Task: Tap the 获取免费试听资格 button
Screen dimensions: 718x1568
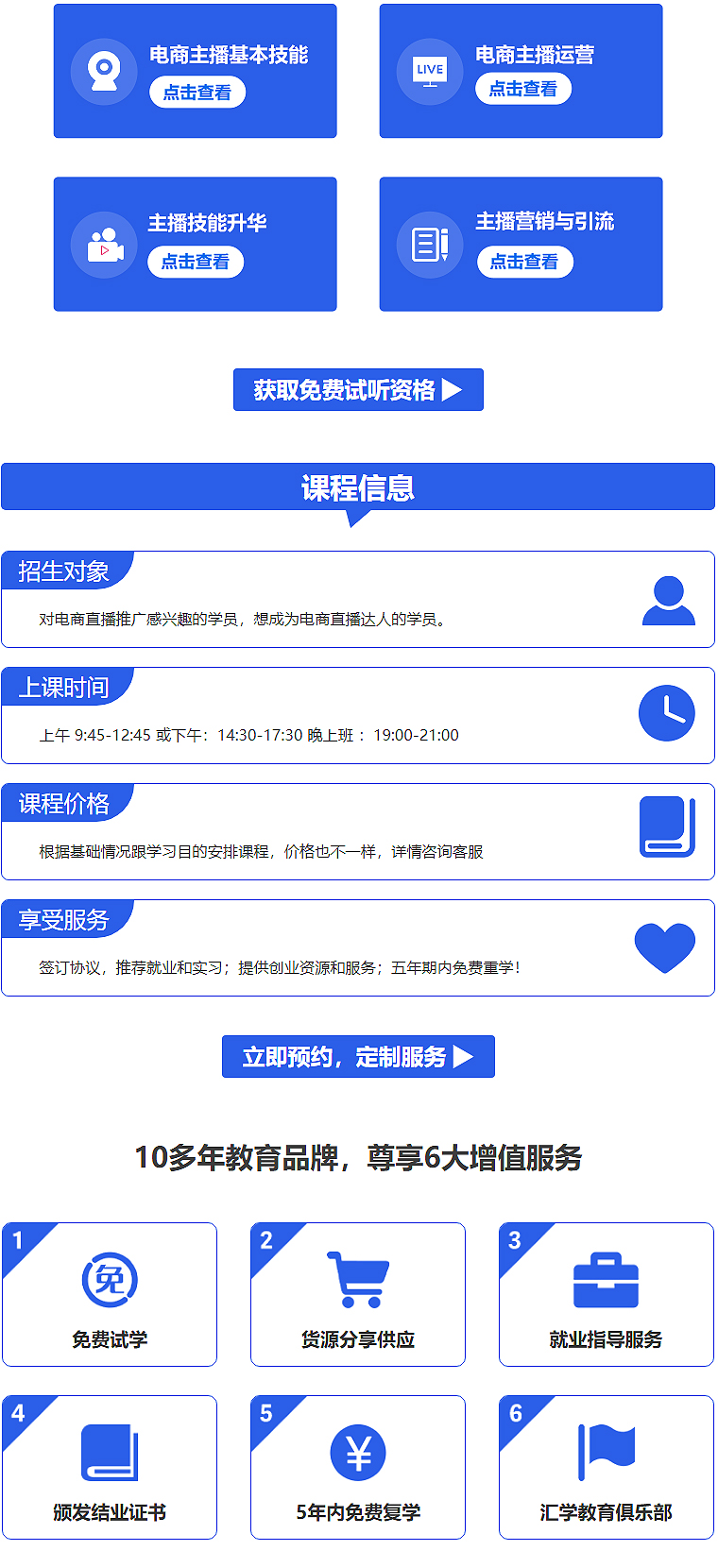Action: tap(358, 390)
